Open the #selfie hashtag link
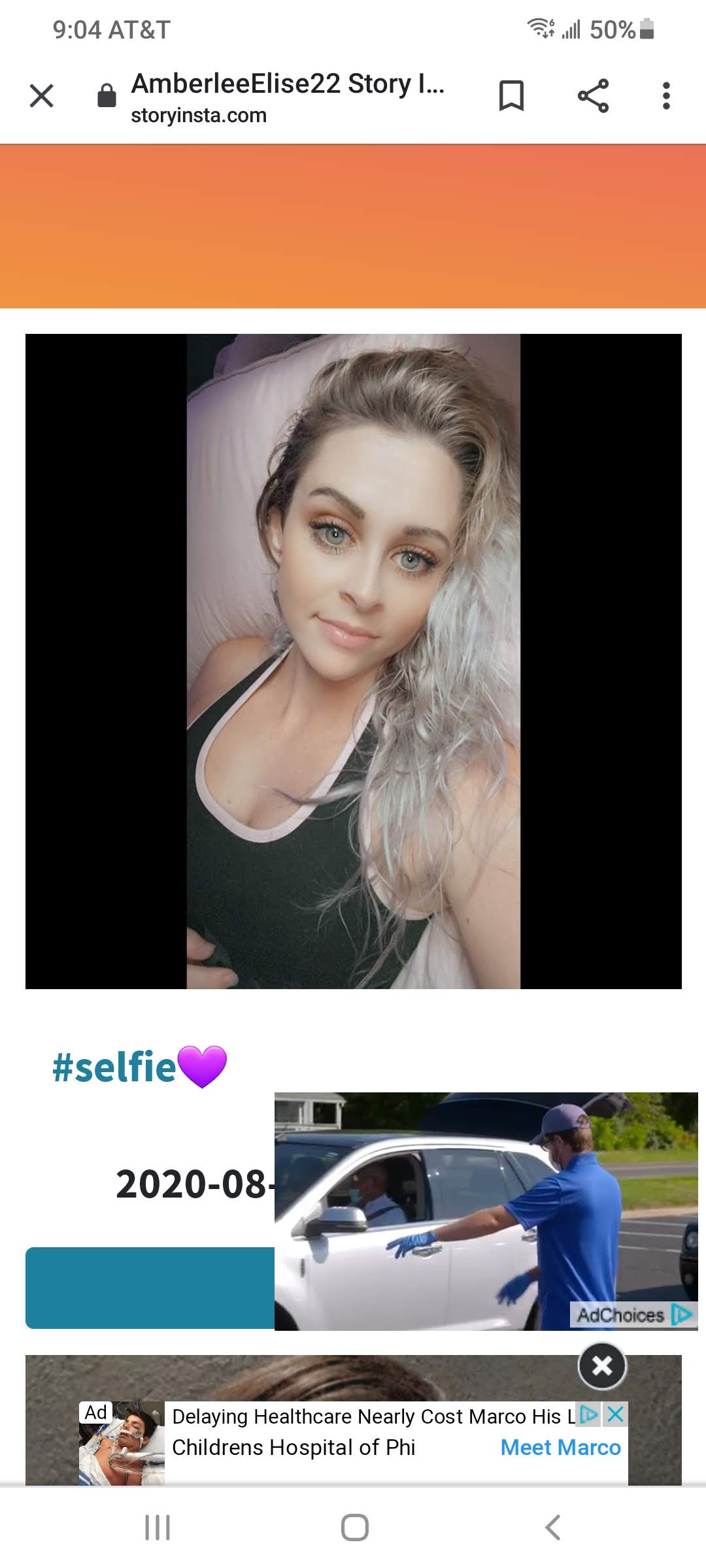 [114, 1067]
